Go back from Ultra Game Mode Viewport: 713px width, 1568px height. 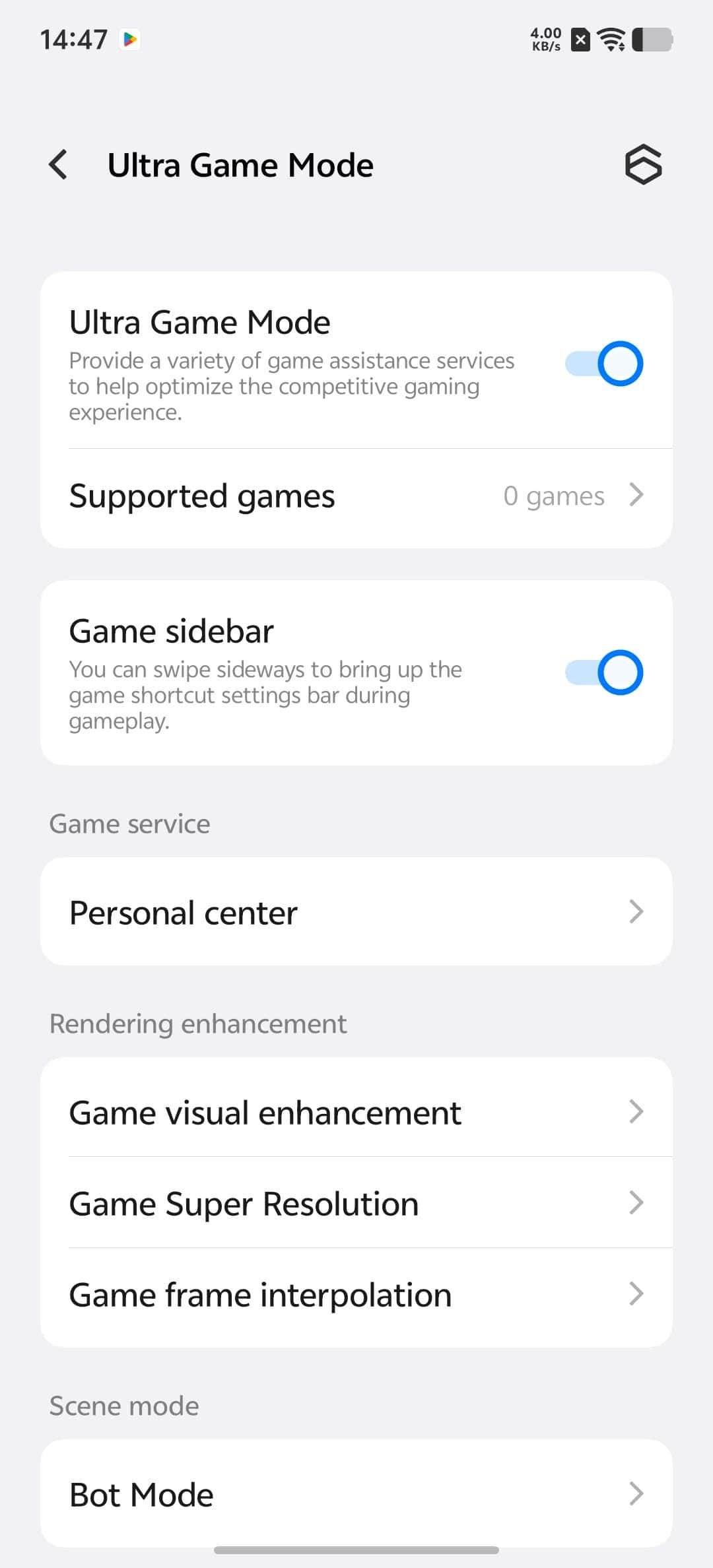tap(58, 165)
